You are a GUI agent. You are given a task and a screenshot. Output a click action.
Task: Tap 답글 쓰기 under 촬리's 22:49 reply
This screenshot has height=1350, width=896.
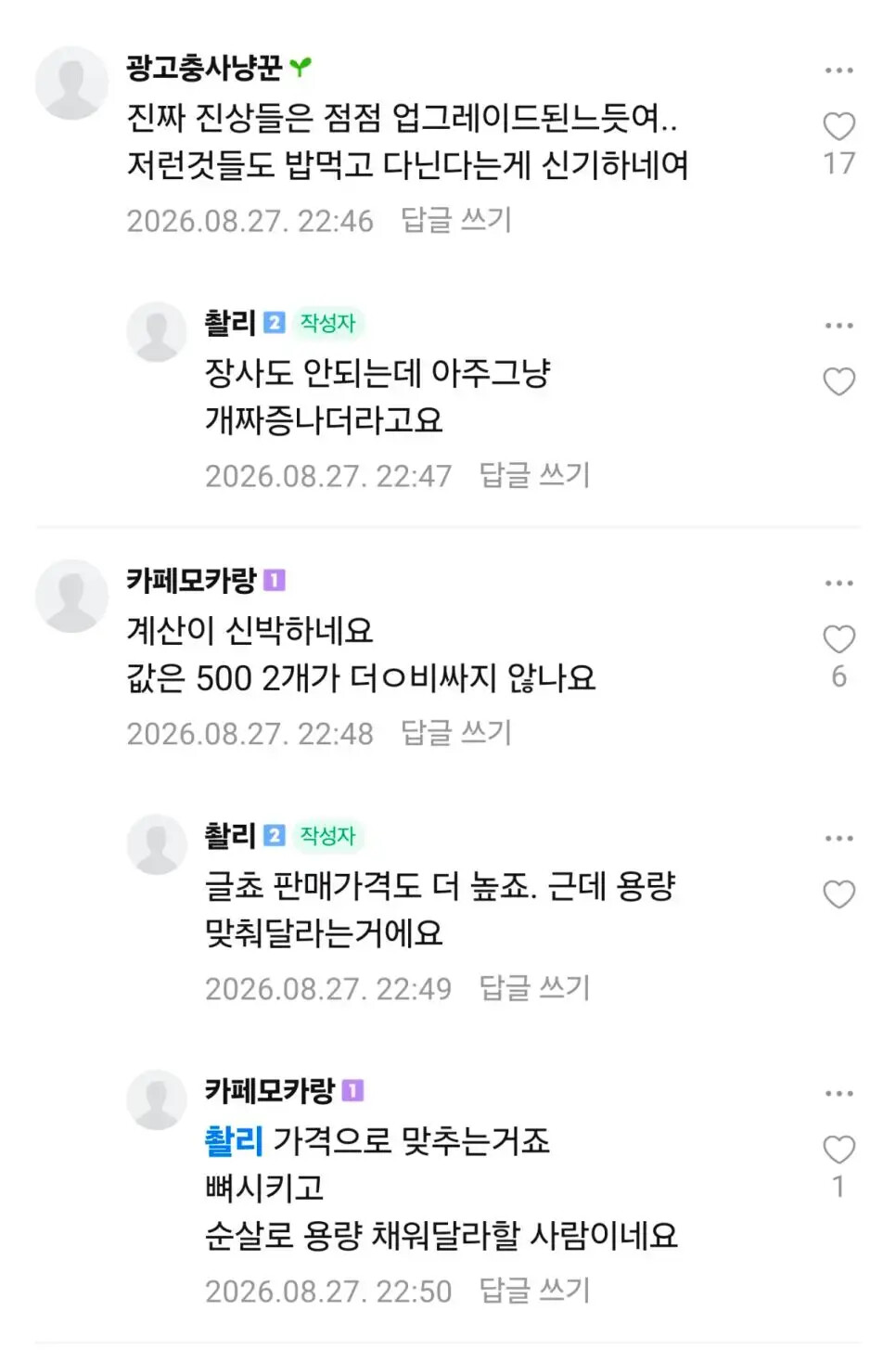[534, 988]
